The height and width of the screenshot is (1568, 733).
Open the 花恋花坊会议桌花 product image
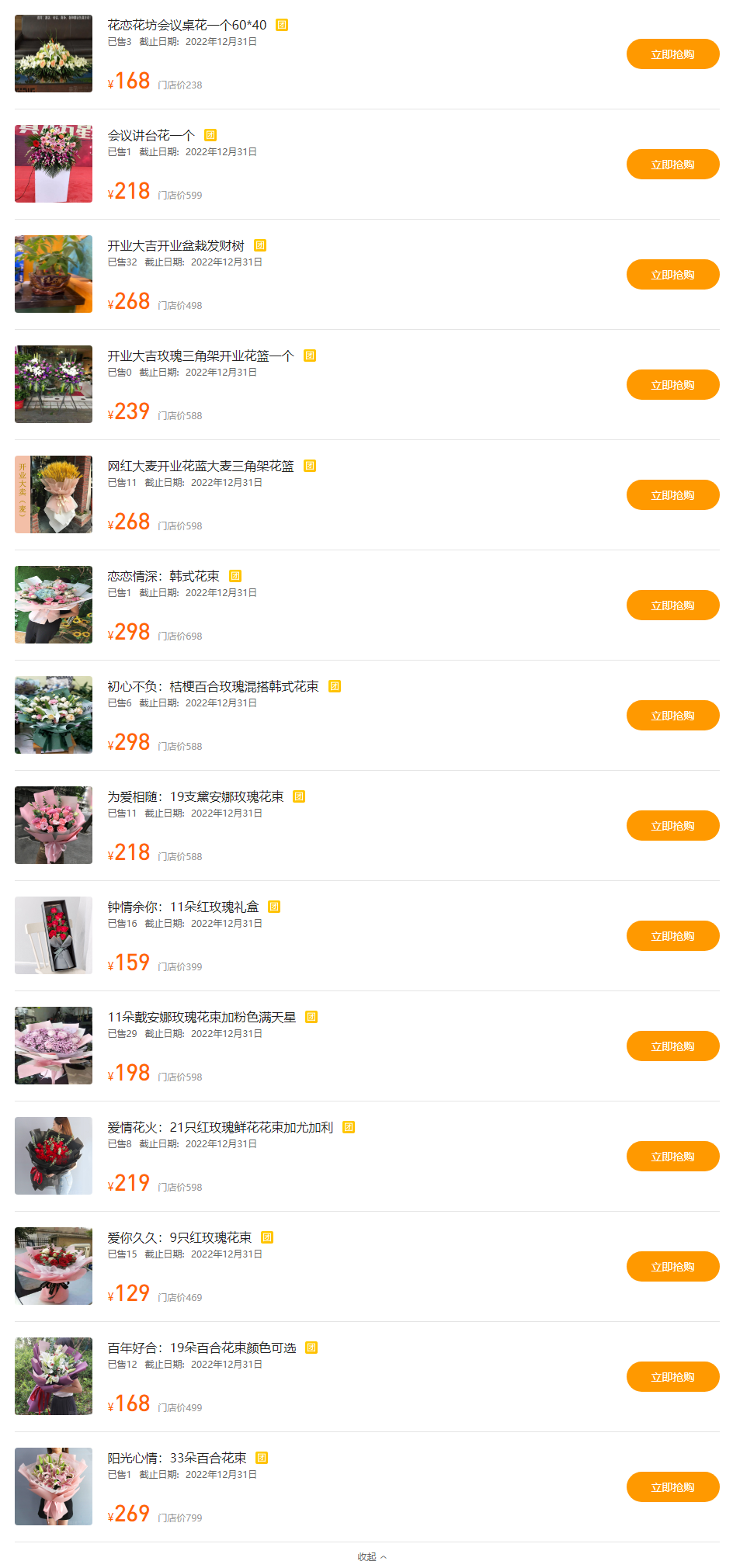[54, 54]
